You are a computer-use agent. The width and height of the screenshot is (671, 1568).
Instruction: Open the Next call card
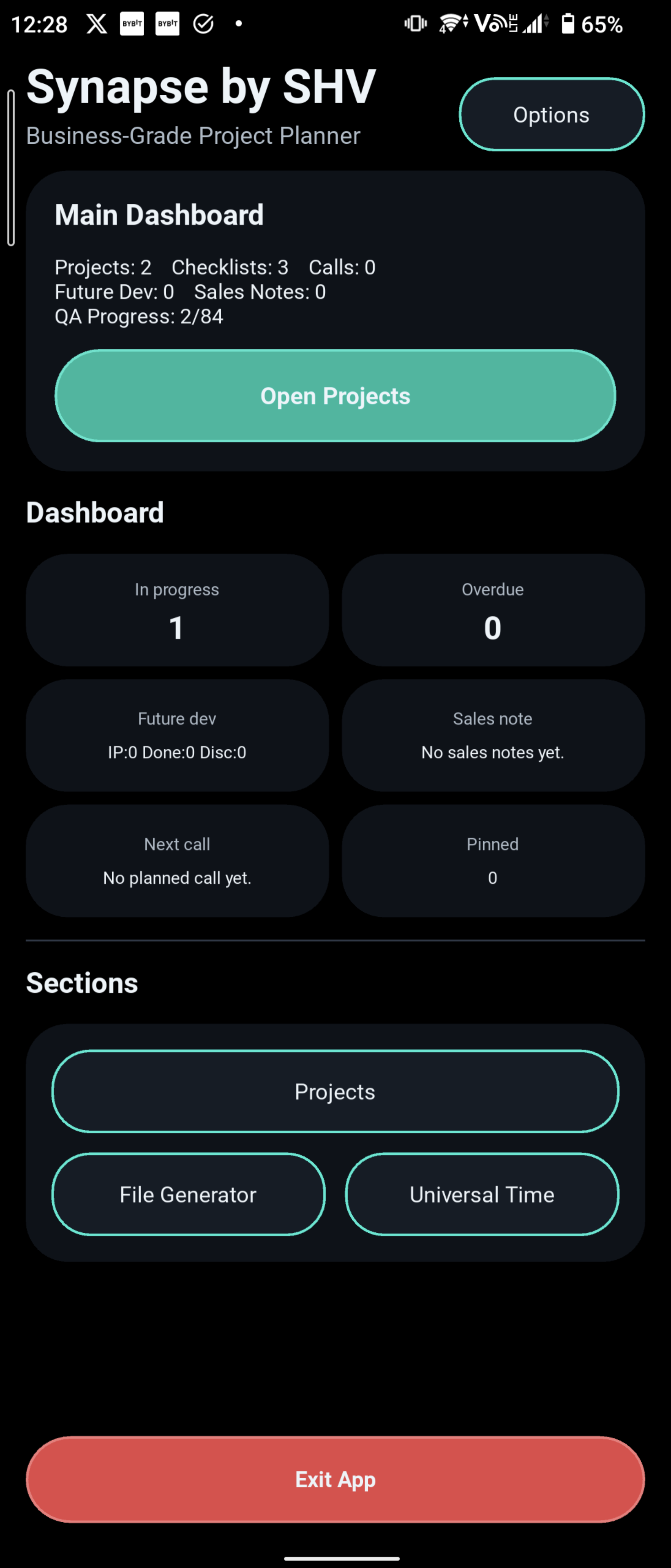(x=176, y=860)
